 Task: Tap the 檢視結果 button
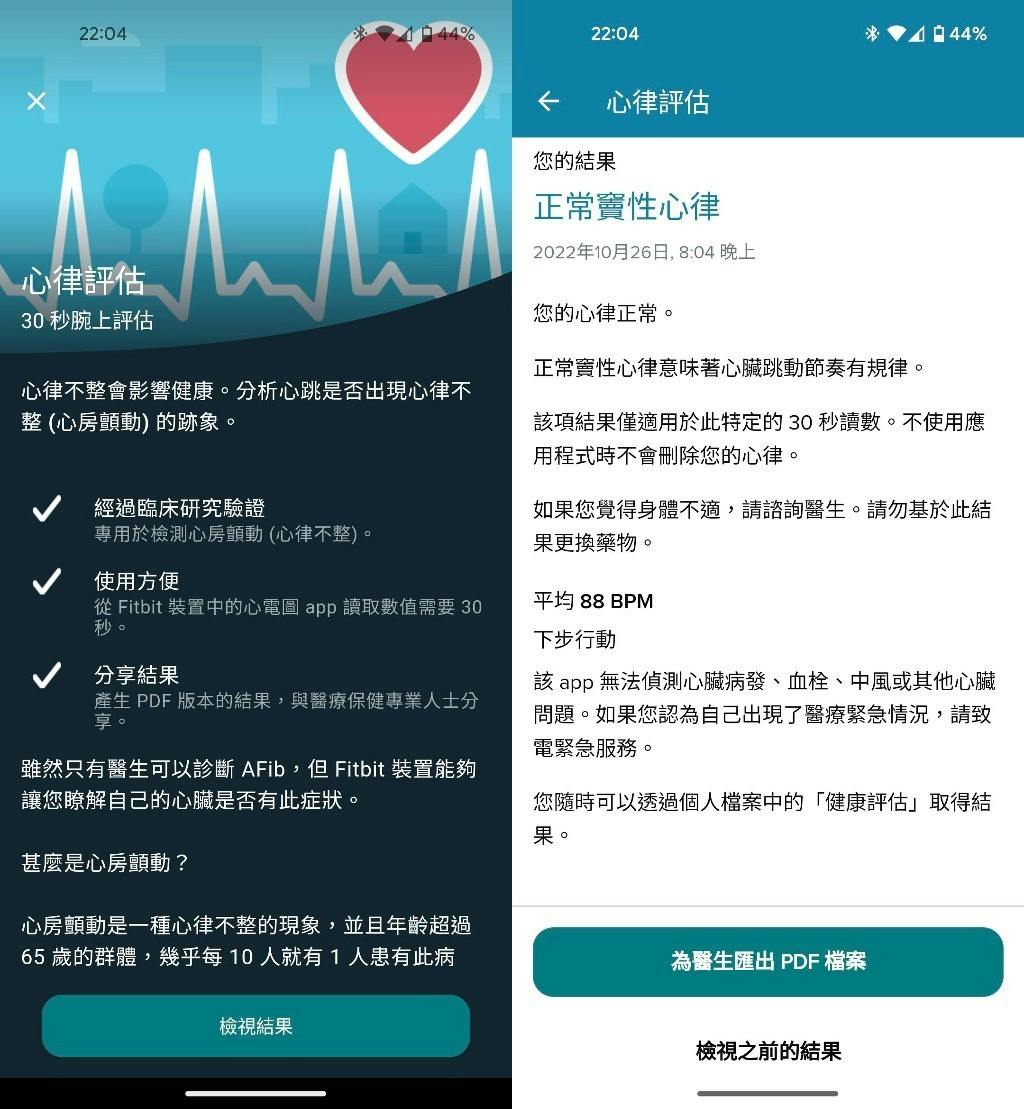[x=256, y=1026]
